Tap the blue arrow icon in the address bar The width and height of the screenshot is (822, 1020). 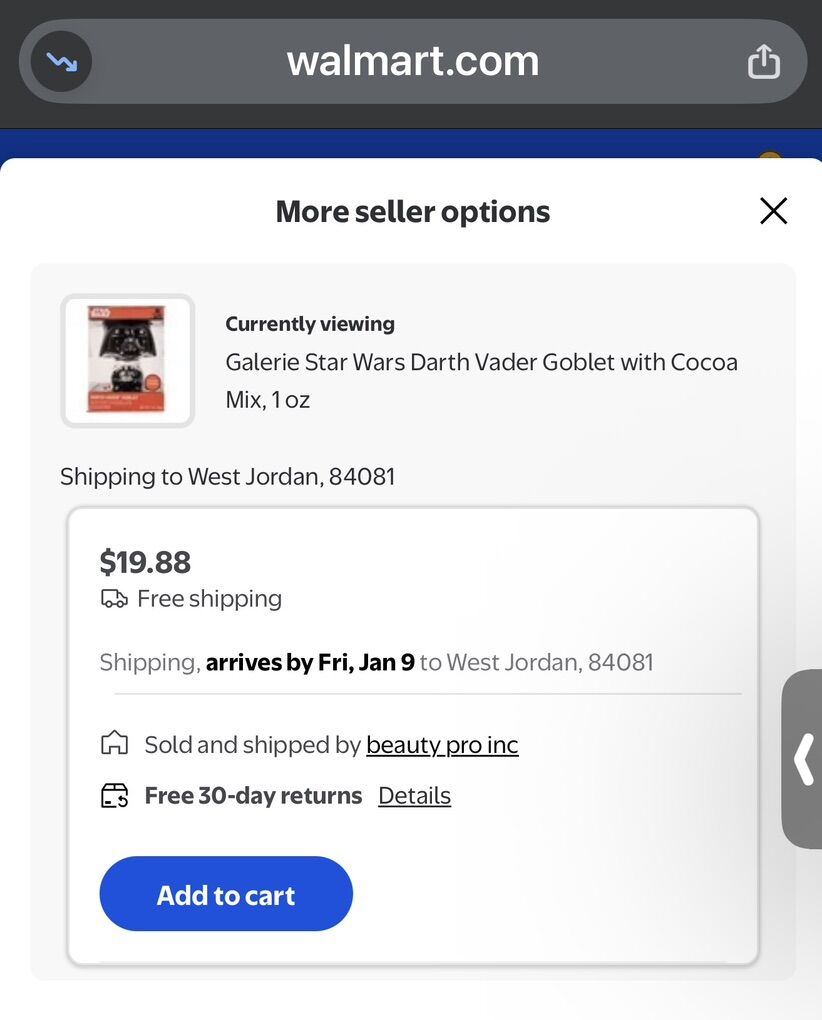click(62, 62)
